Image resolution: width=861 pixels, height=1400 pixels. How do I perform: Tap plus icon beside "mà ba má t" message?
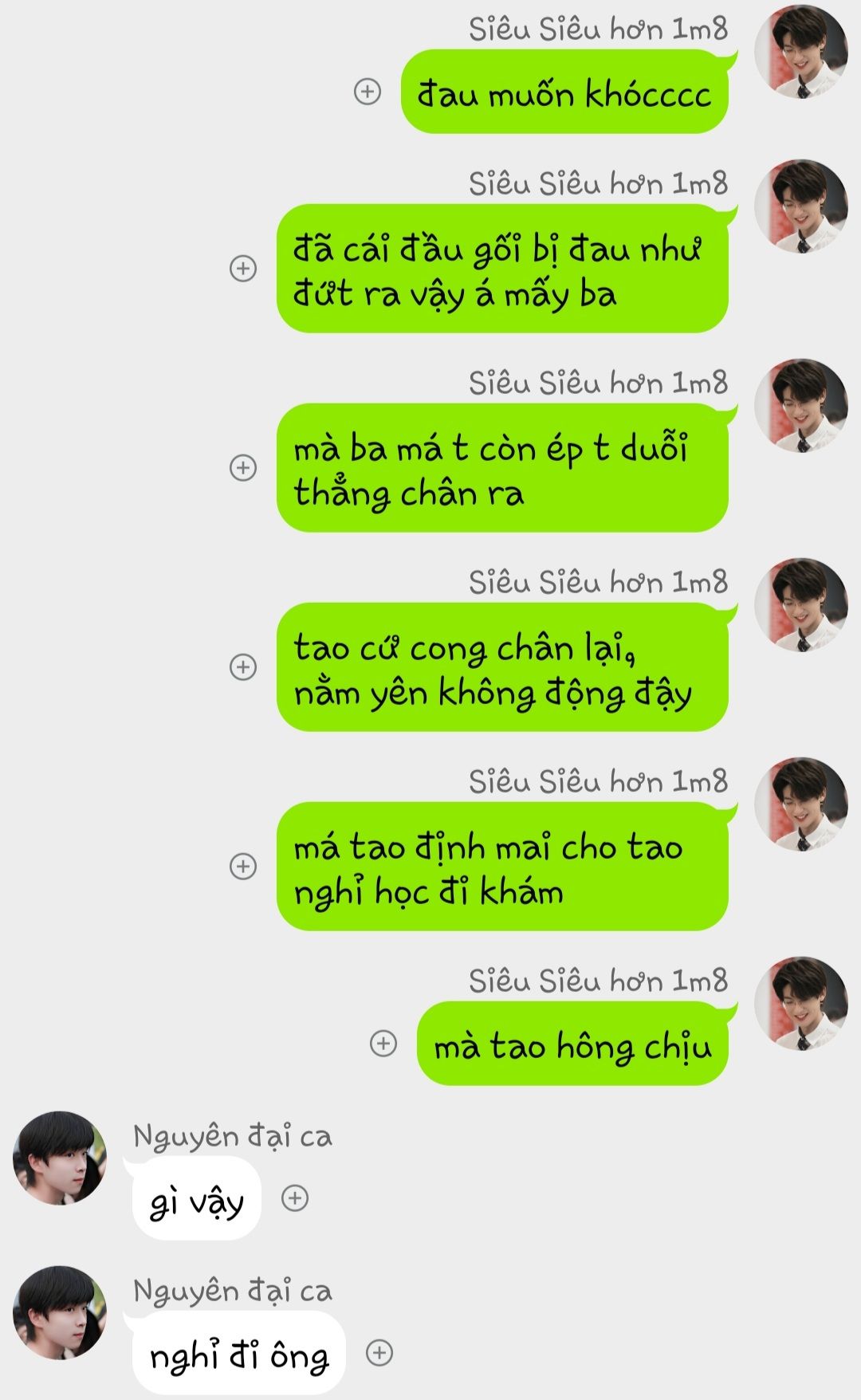pyautogui.click(x=243, y=467)
